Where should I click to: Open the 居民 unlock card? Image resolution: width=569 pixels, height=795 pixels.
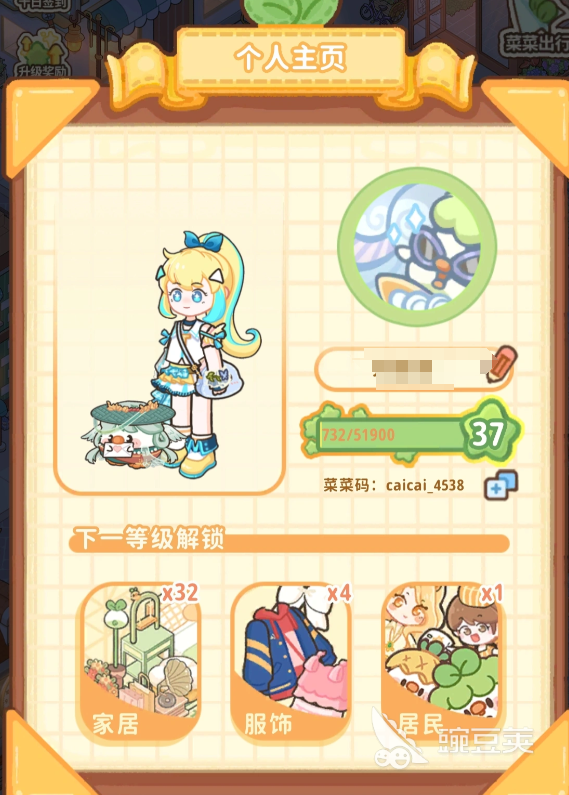pos(443,663)
